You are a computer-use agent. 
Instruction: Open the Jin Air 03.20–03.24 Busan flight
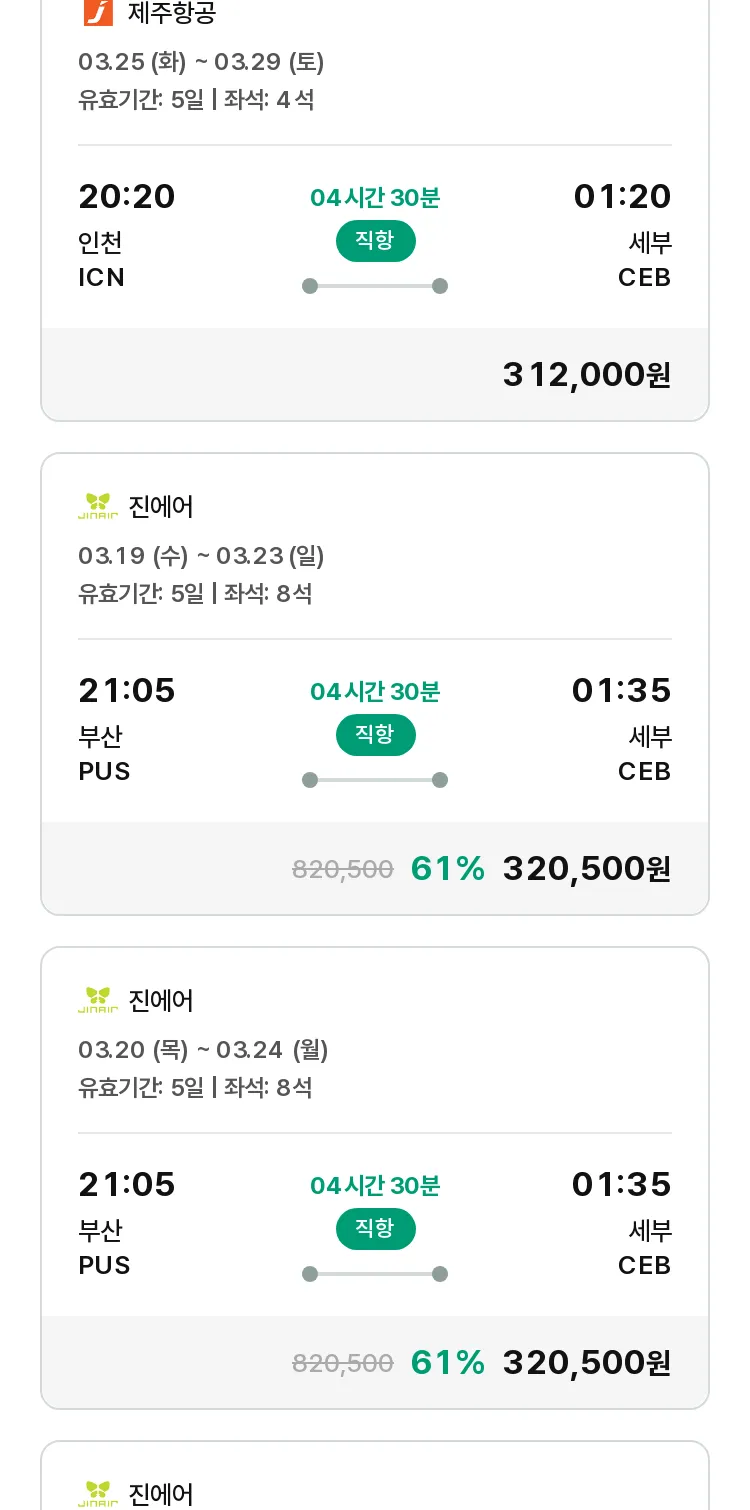375,1178
